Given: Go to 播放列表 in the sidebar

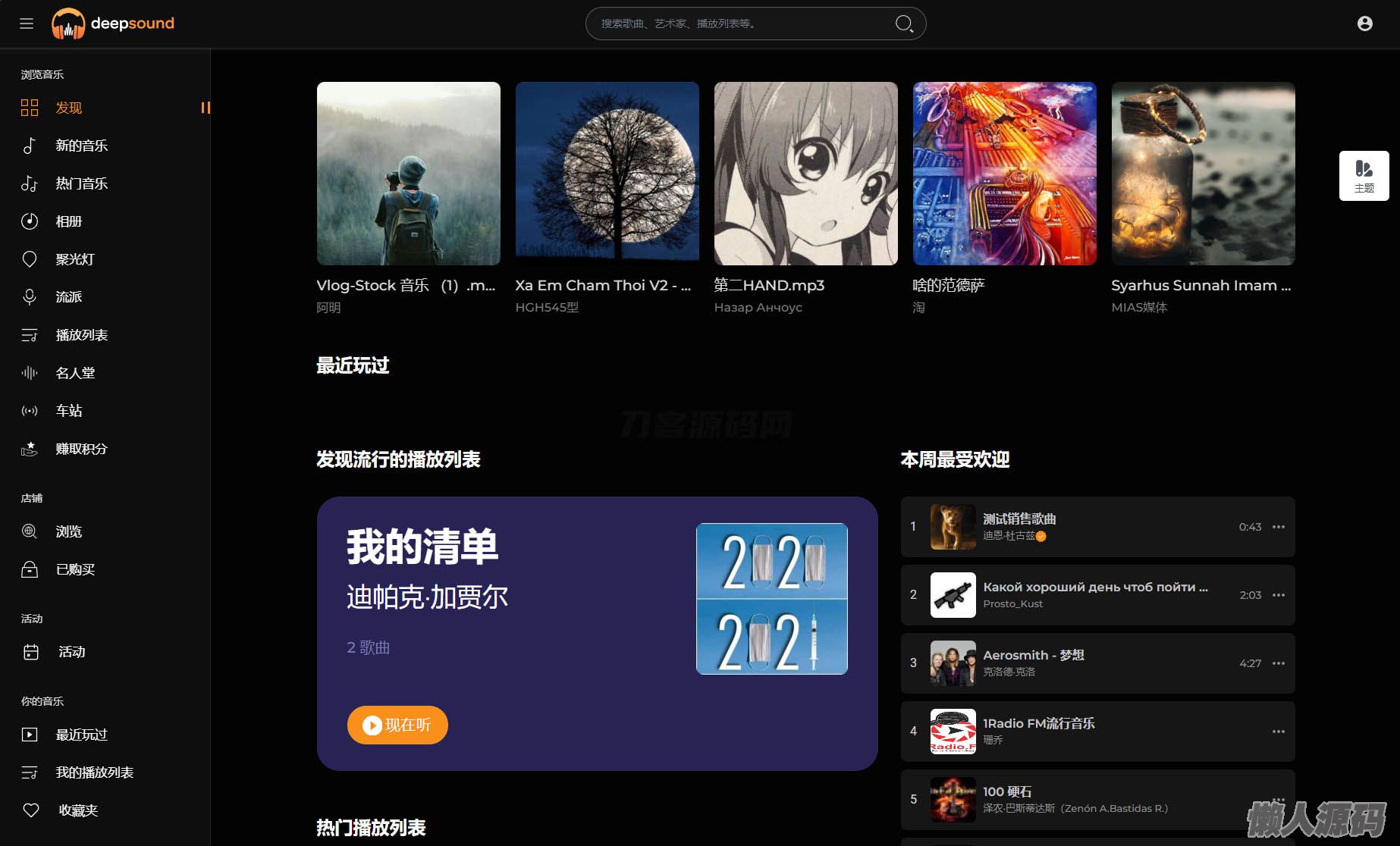Looking at the screenshot, I should (x=81, y=335).
